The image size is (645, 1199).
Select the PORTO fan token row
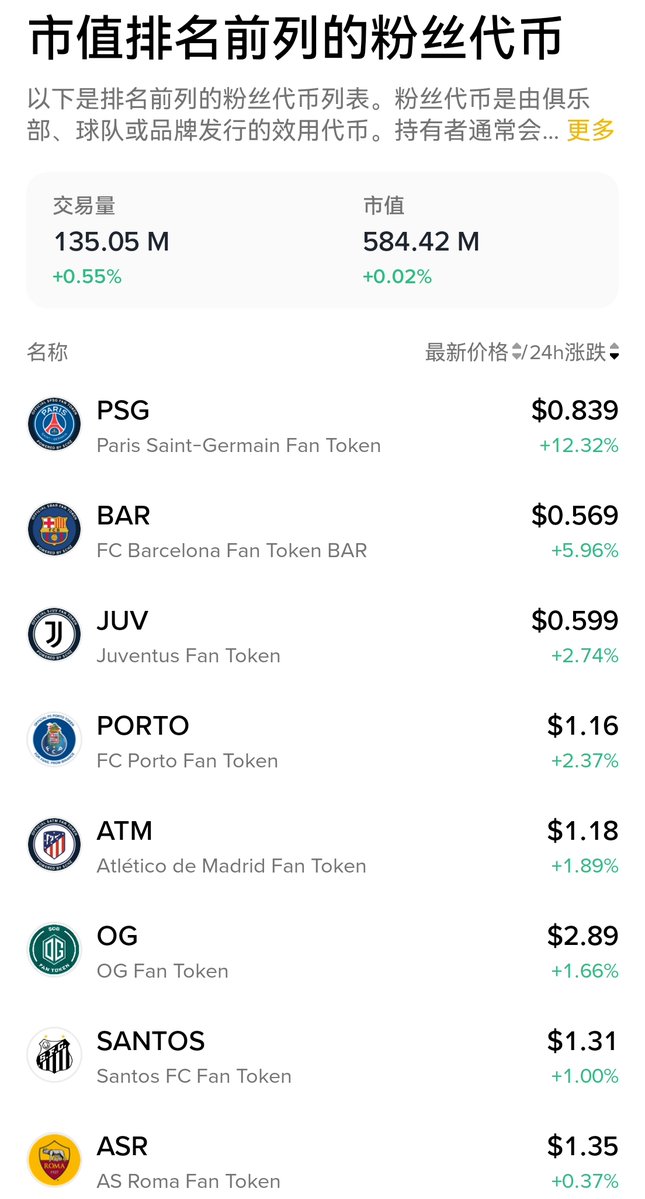click(x=322, y=741)
